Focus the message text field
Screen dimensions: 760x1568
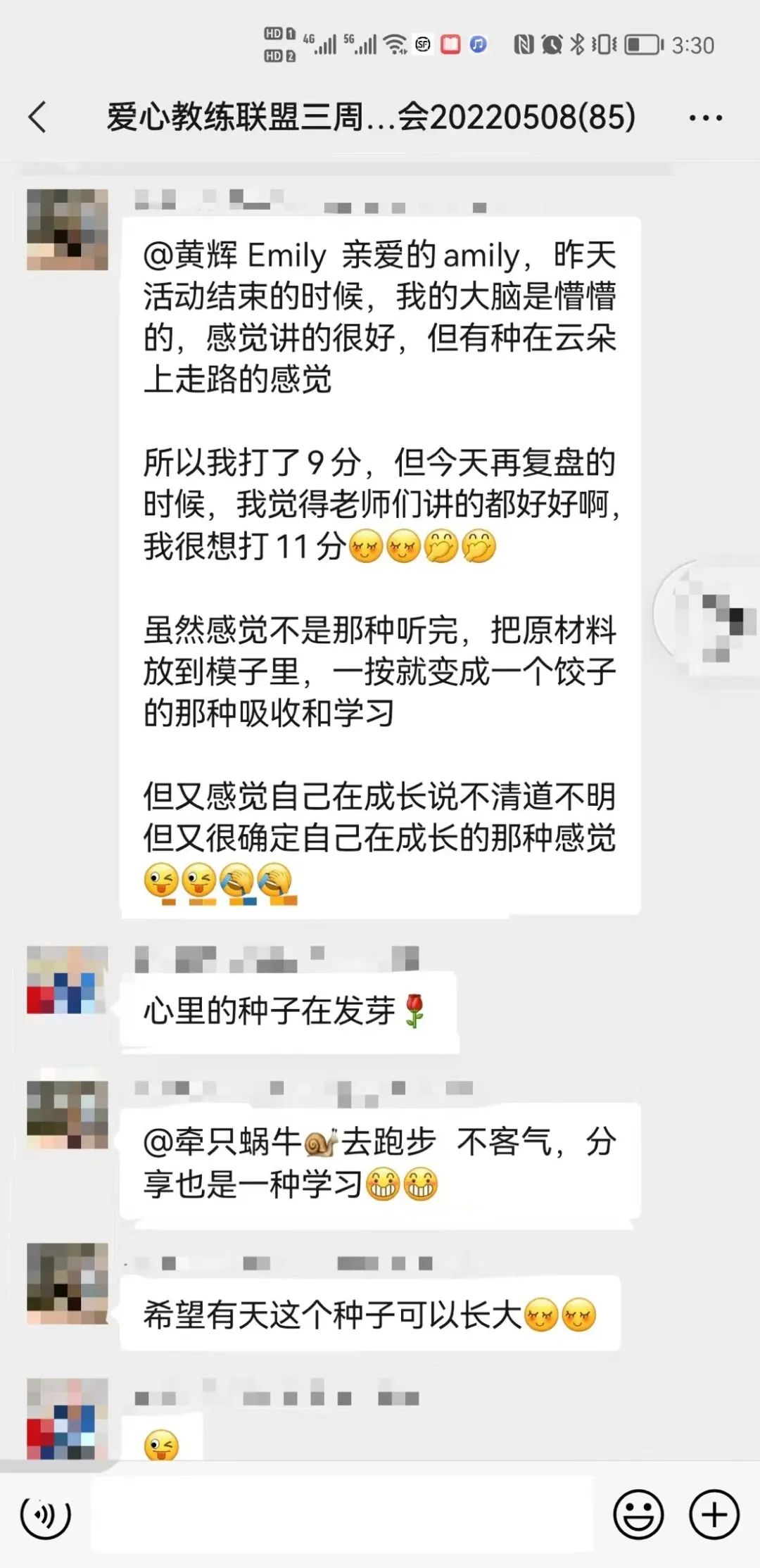pos(342,1515)
